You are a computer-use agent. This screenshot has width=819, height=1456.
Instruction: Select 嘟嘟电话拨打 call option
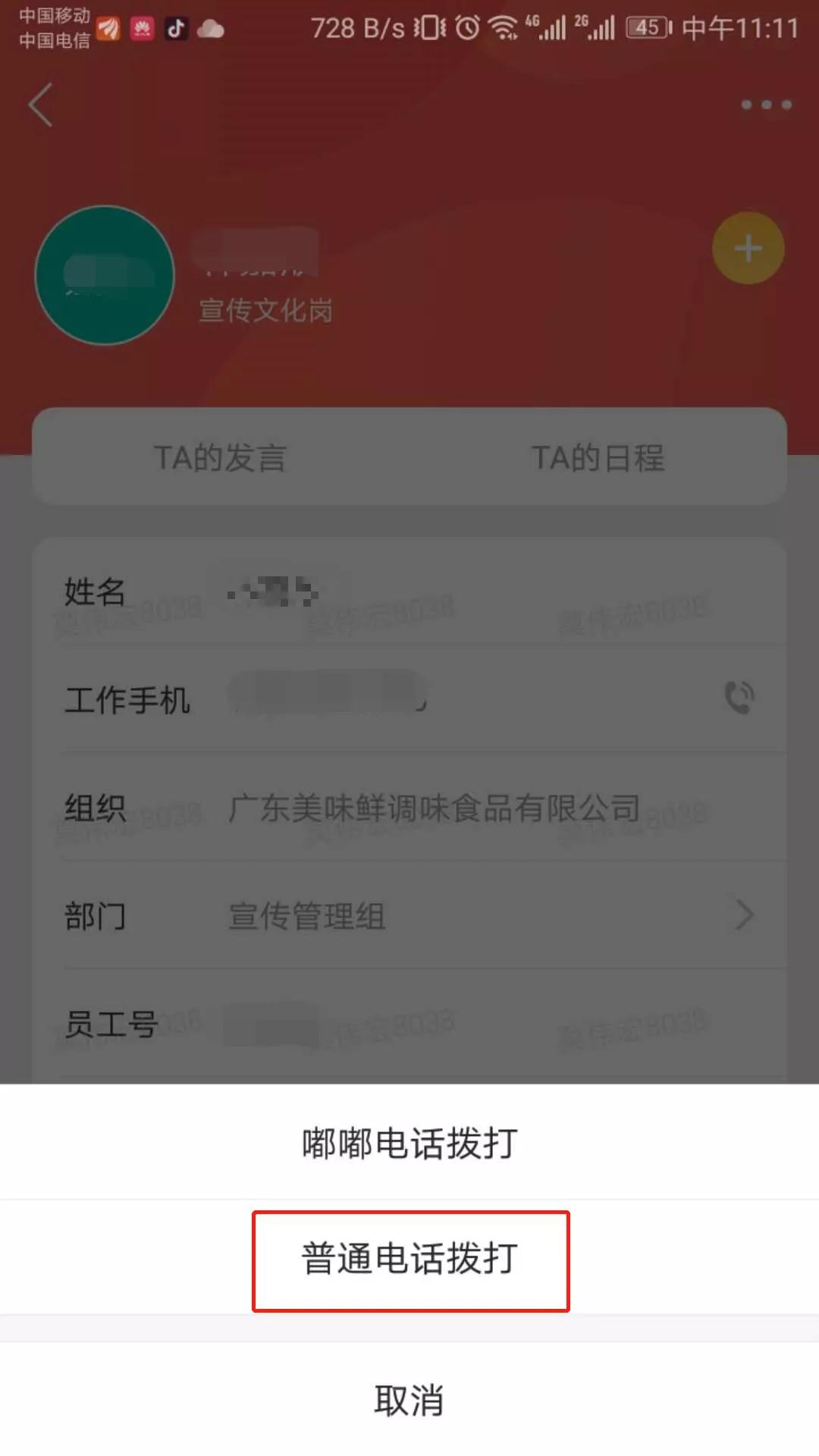[x=409, y=1143]
